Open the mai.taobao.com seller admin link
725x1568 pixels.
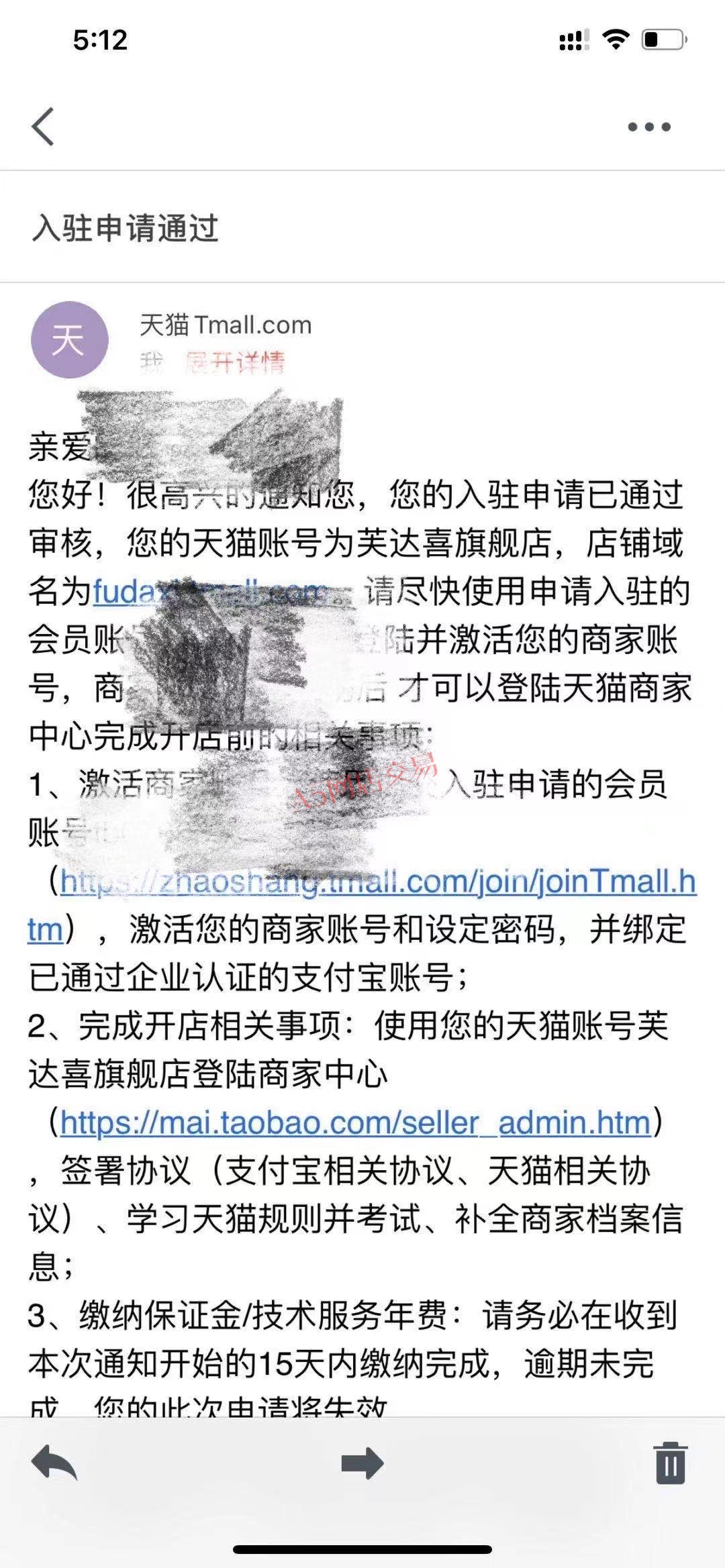pyautogui.click(x=356, y=1122)
